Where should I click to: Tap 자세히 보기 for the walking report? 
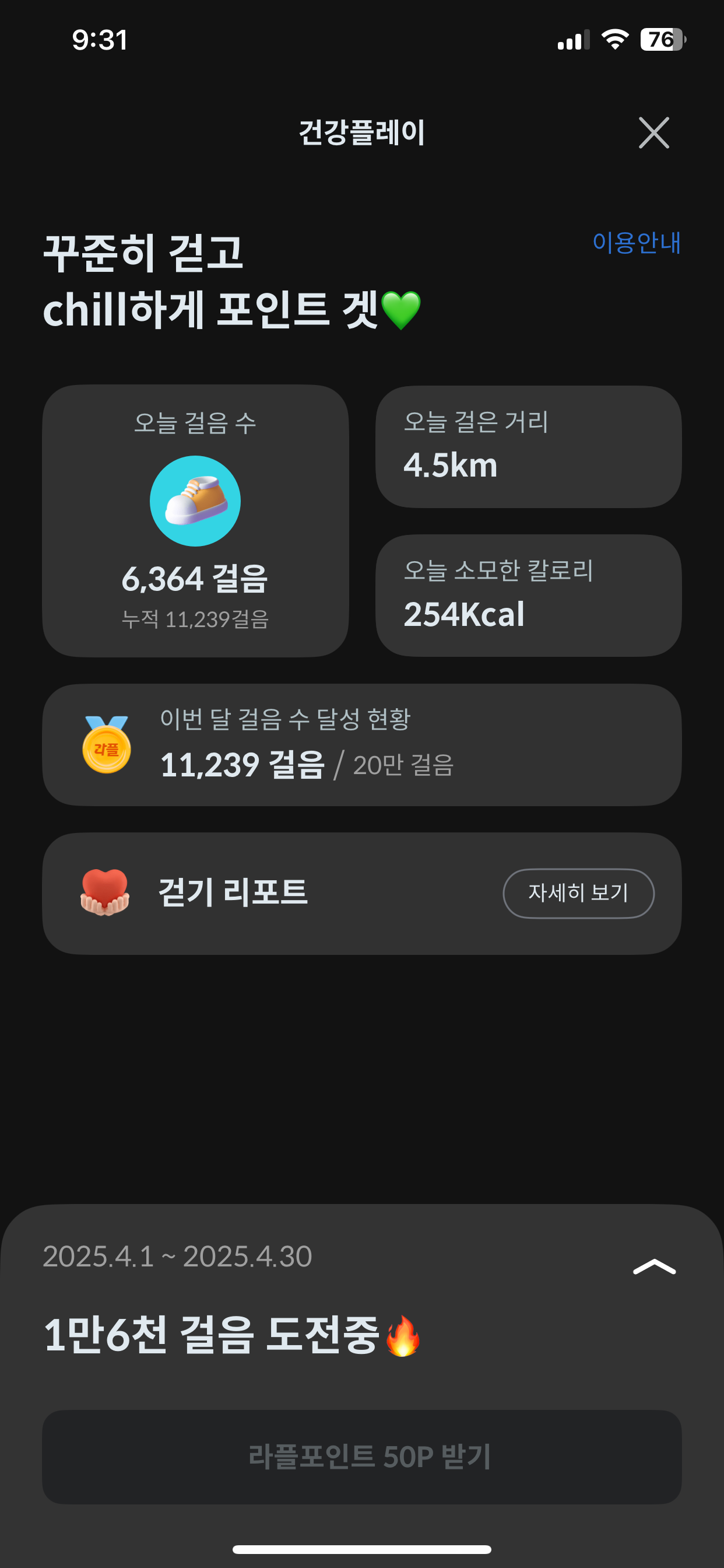tap(578, 893)
